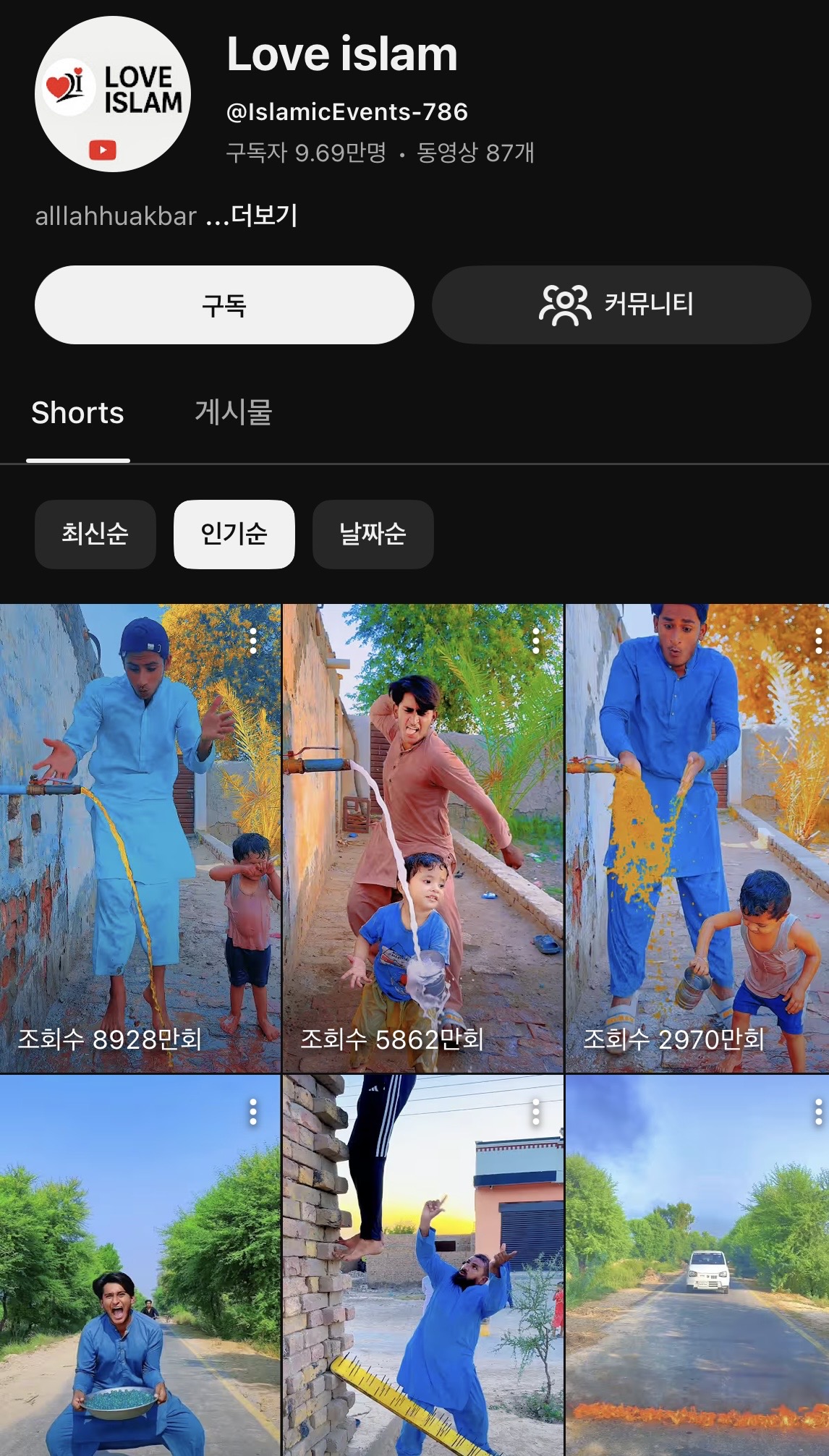This screenshot has width=829, height=1456.
Task: Open overflow menu on the 5862만회 short
Action: click(x=536, y=641)
